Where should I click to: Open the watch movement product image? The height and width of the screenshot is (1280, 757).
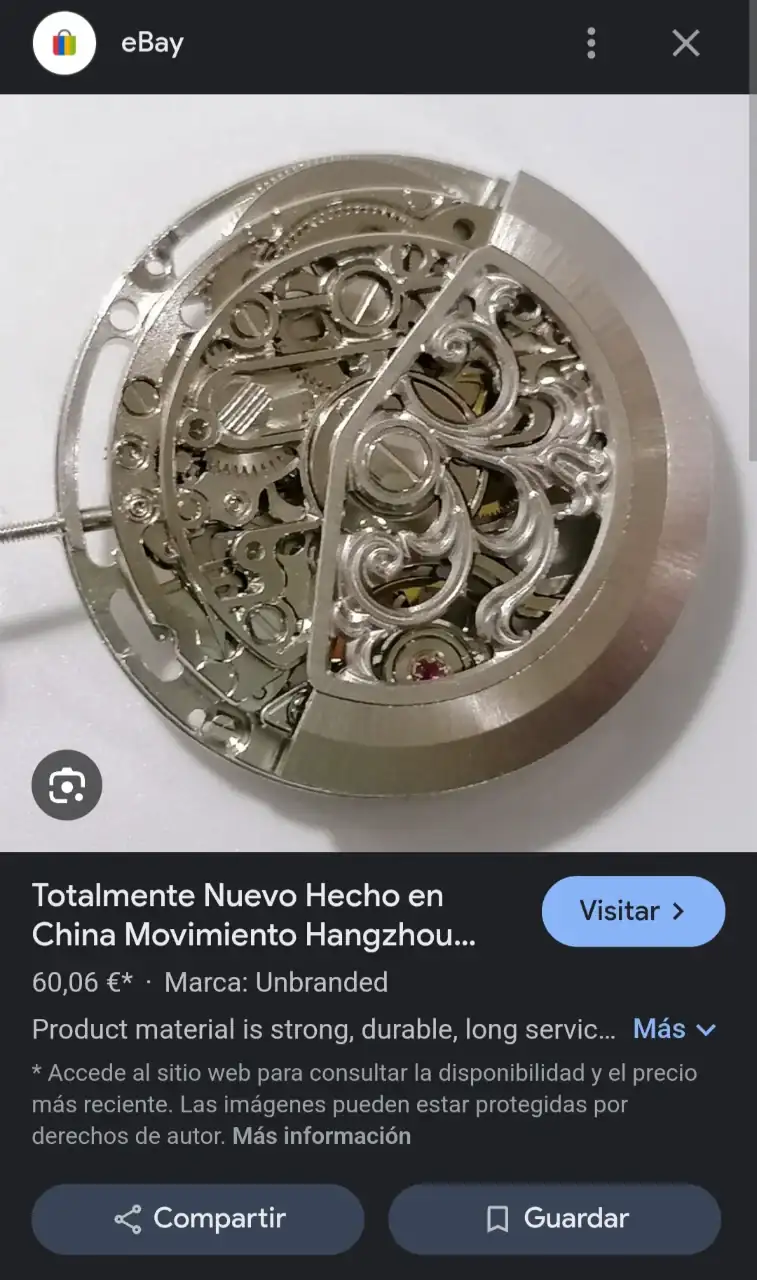(x=380, y=470)
